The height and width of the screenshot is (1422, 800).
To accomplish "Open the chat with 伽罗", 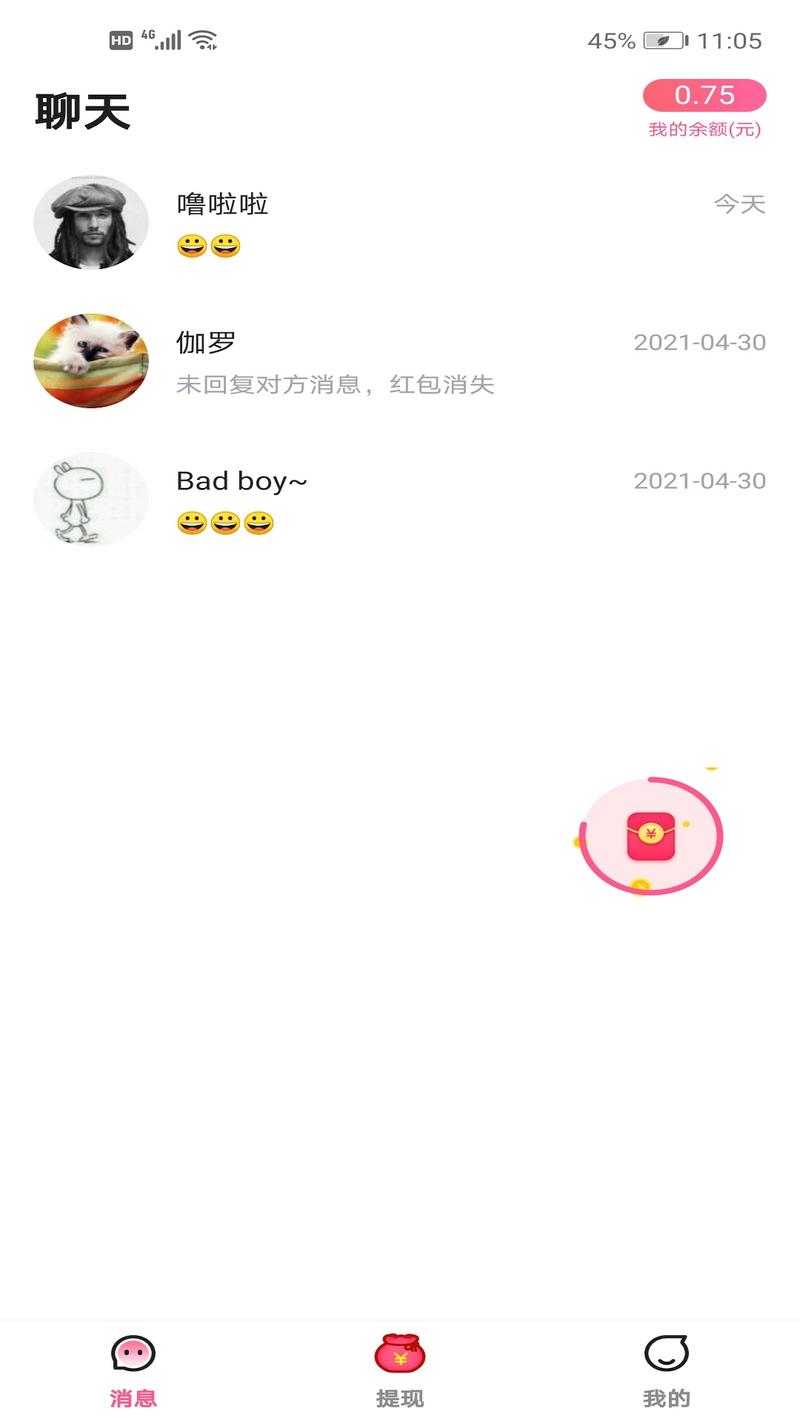I will (x=400, y=360).
